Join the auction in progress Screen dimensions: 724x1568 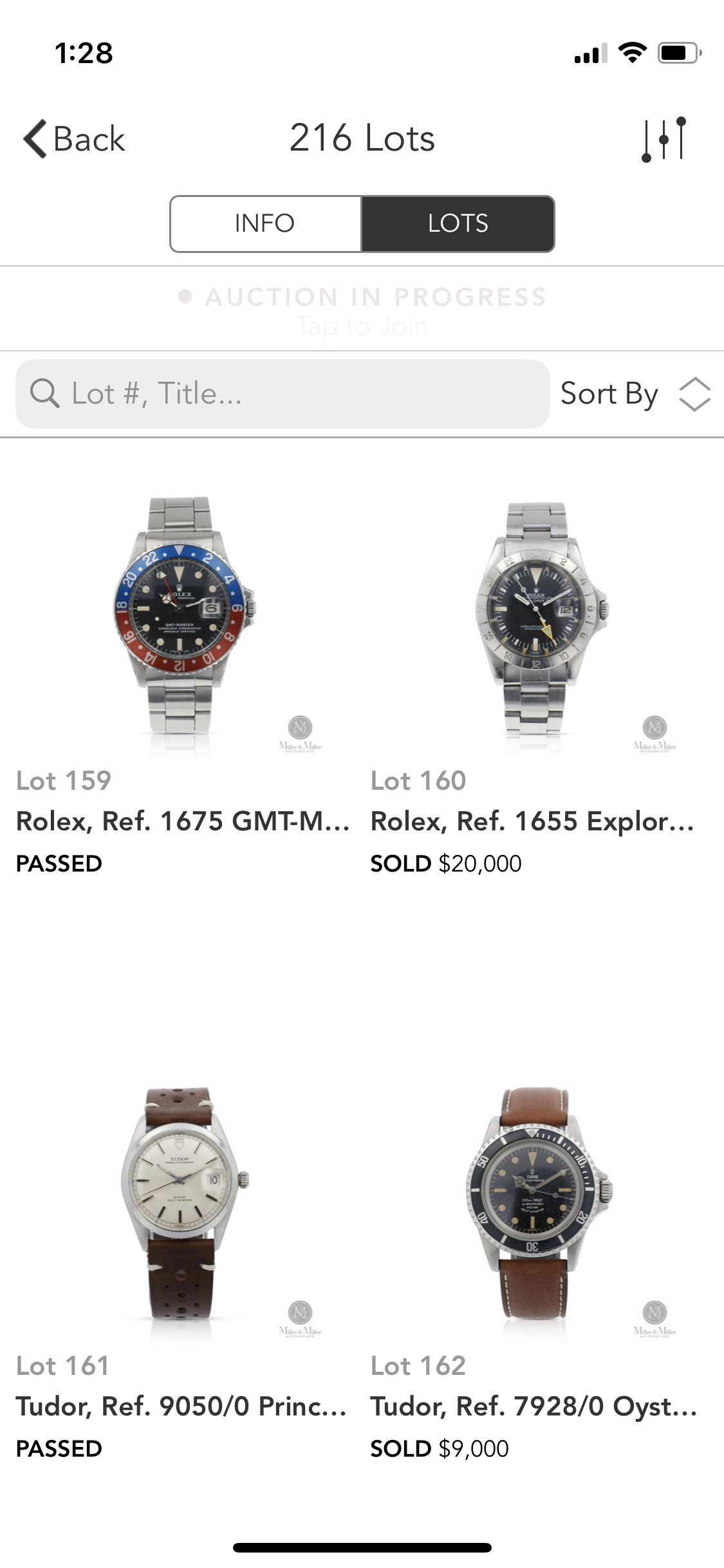(362, 310)
